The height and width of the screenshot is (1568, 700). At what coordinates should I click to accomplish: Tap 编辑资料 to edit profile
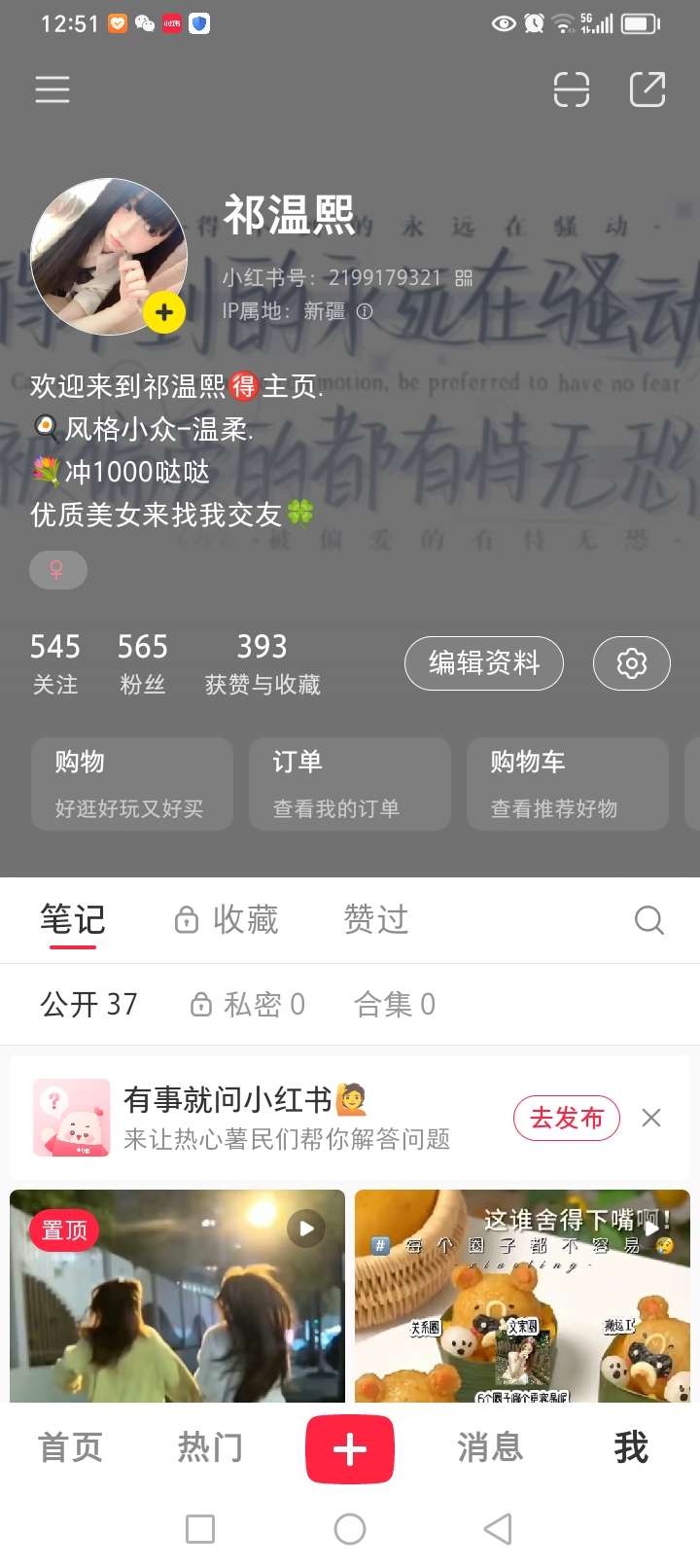484,663
